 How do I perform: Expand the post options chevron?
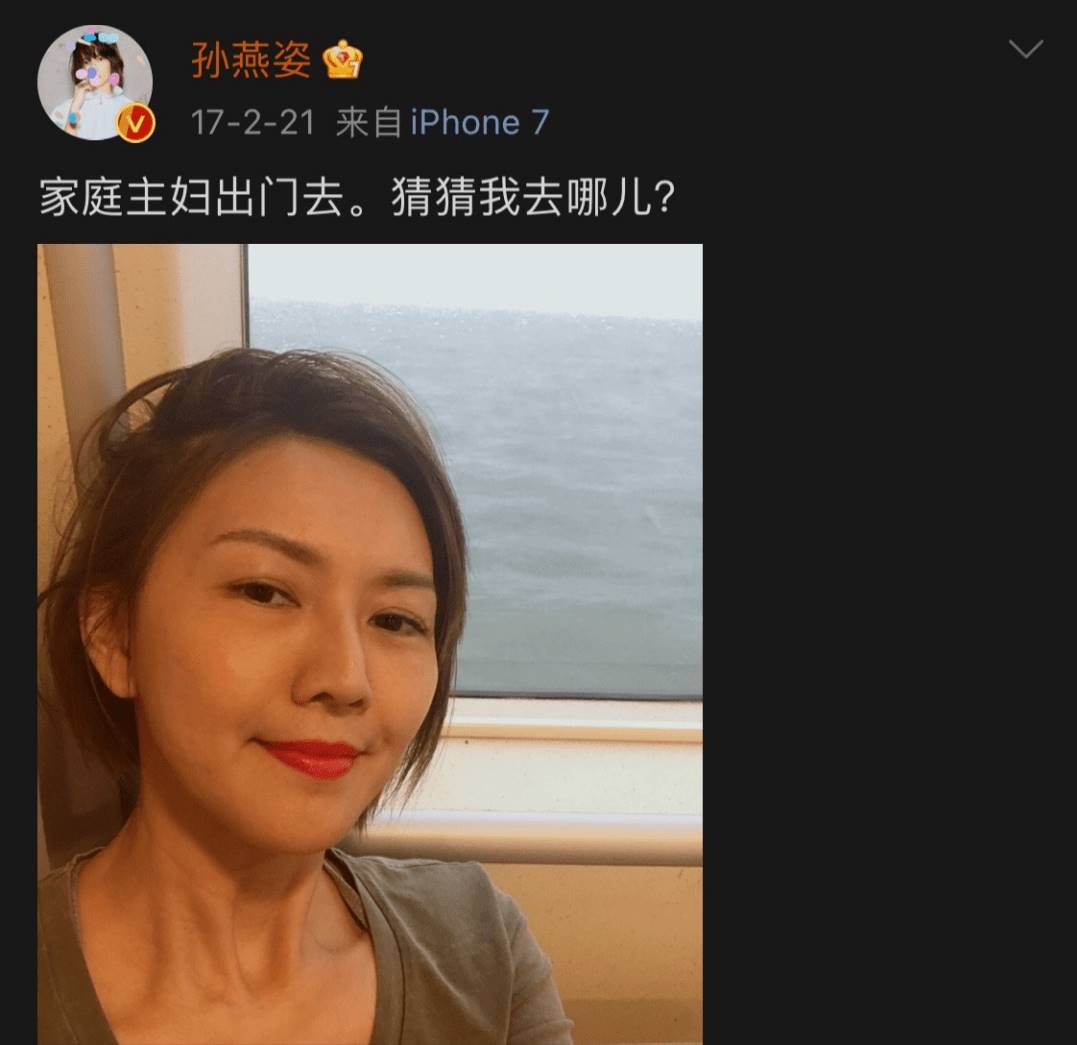click(1026, 48)
